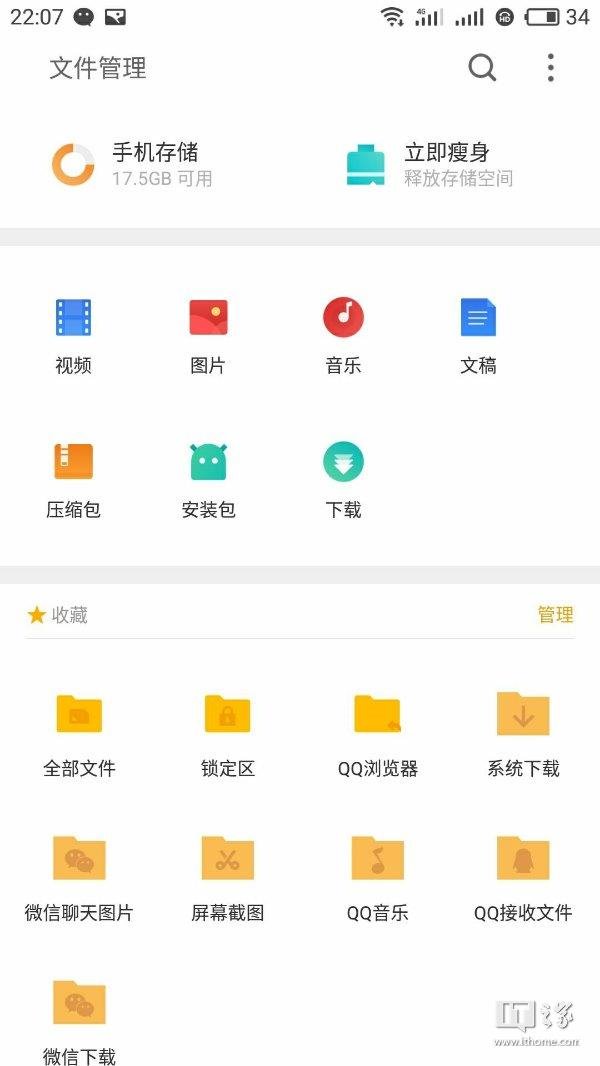This screenshot has height=1066, width=600.
Task: View the 屏幕截图 screenshots folder
Action: click(227, 877)
